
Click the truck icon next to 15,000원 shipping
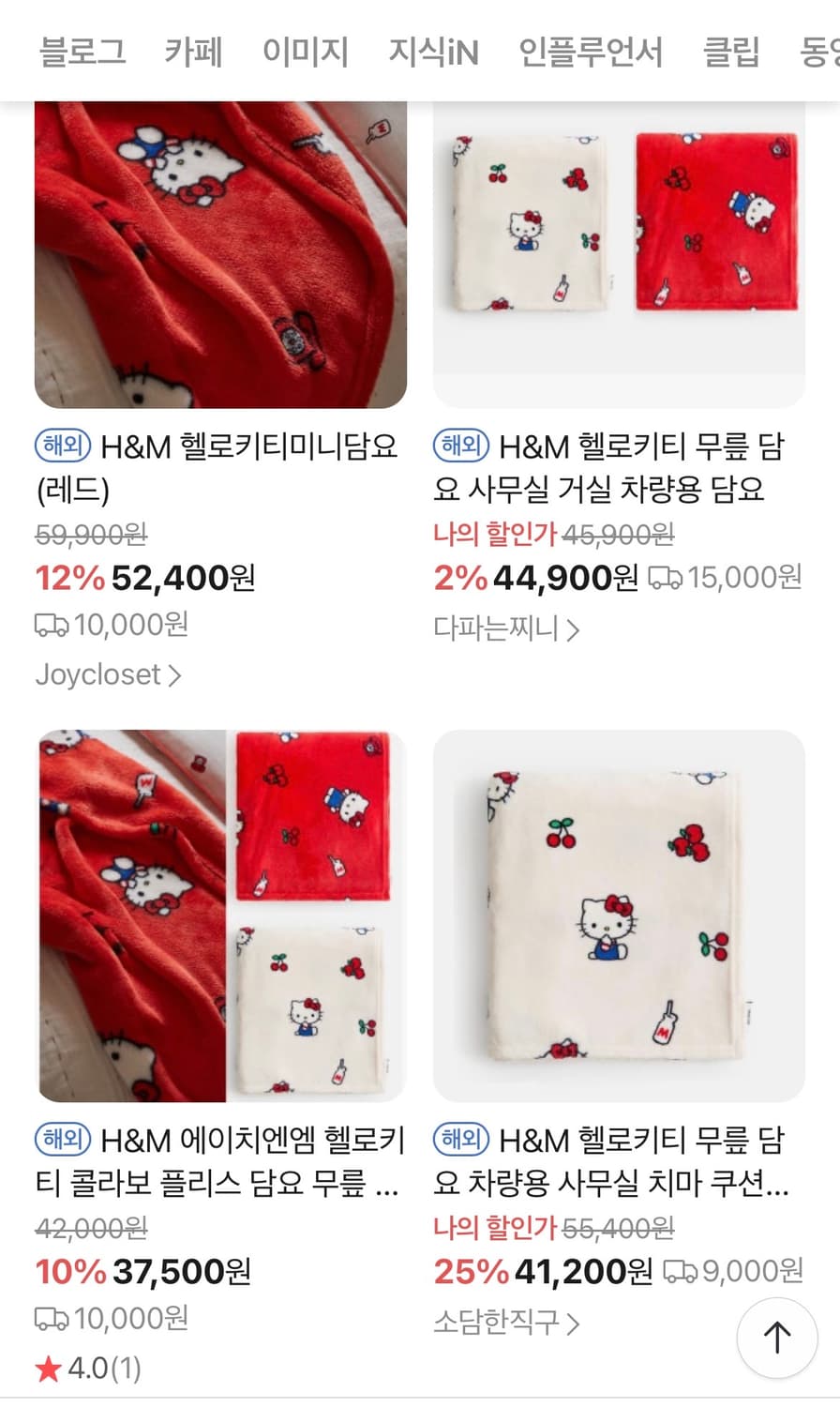pyautogui.click(x=666, y=579)
